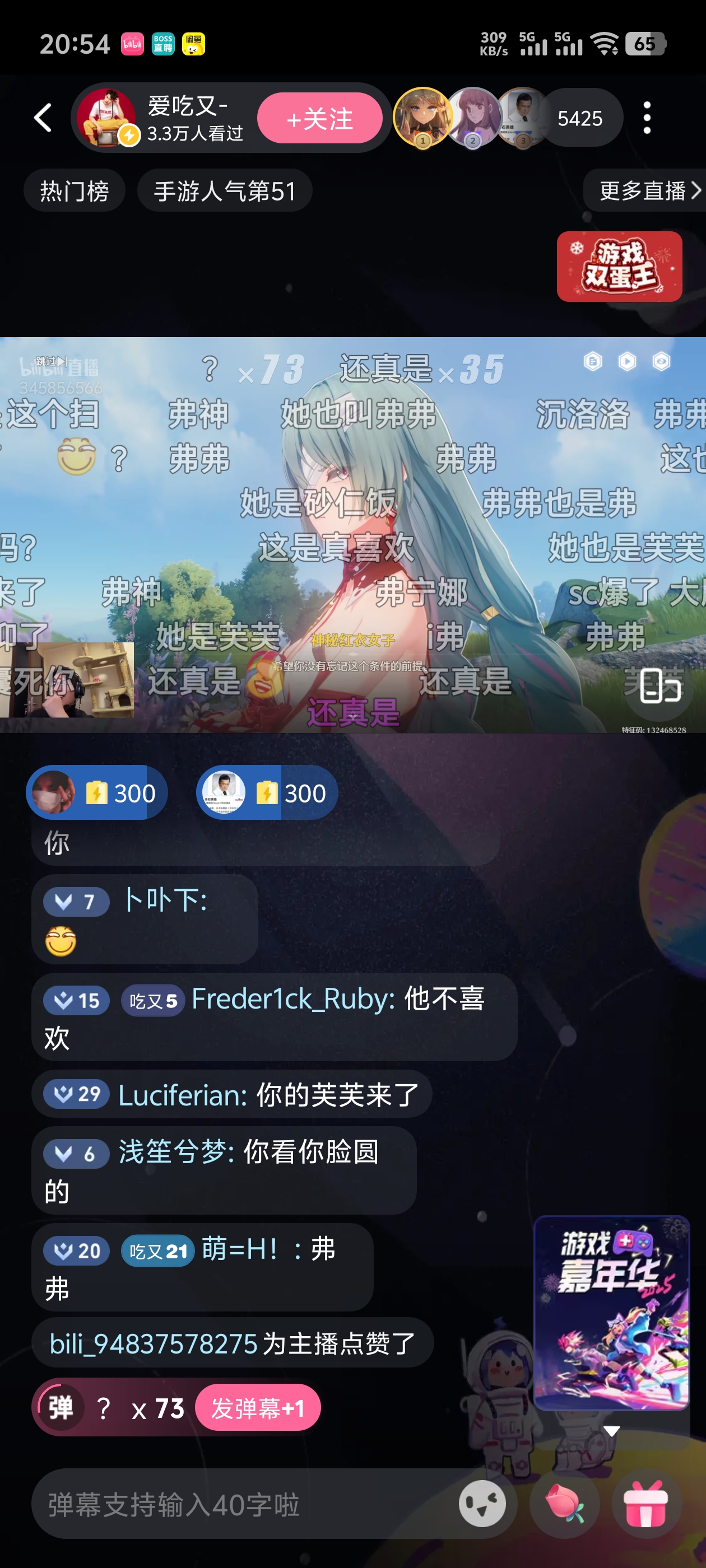Open Luciferian's chat message
706x1568 pixels.
231,1094
